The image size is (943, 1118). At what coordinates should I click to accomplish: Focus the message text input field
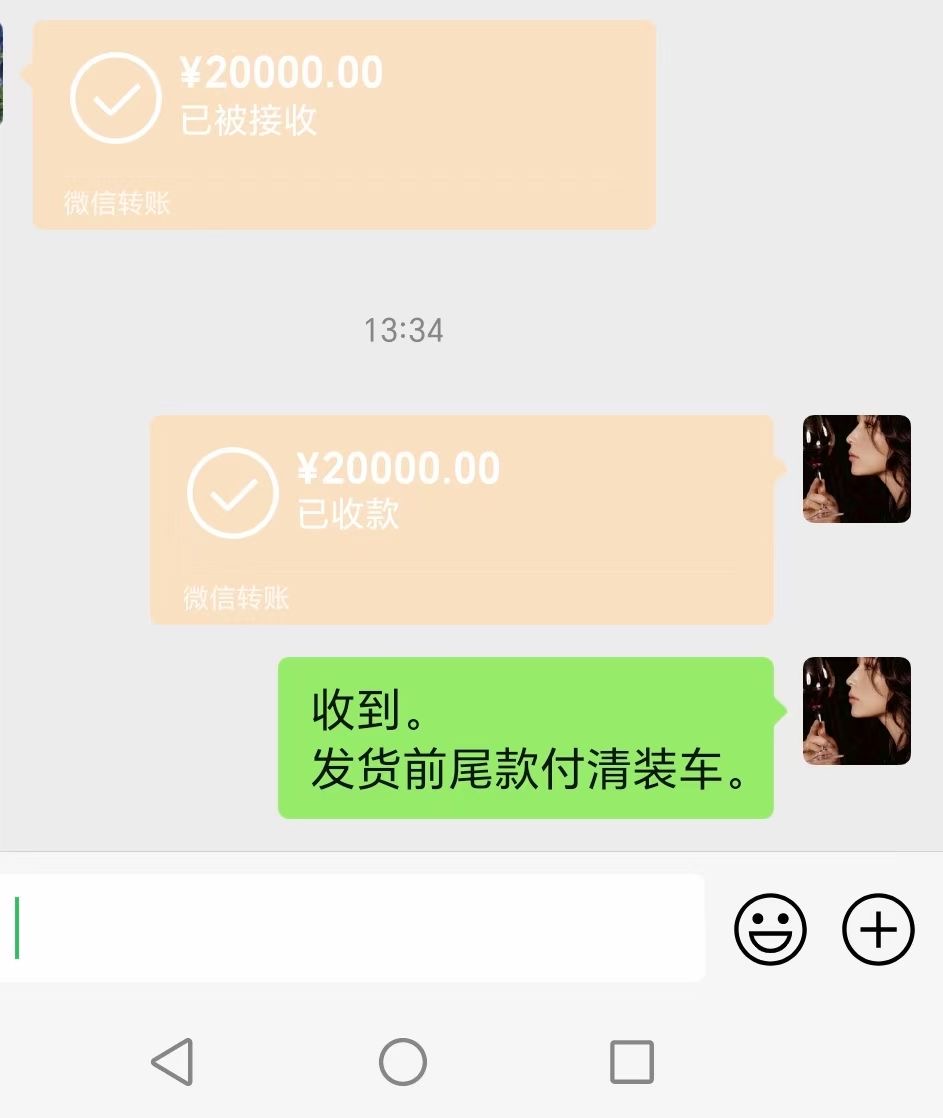(x=350, y=928)
